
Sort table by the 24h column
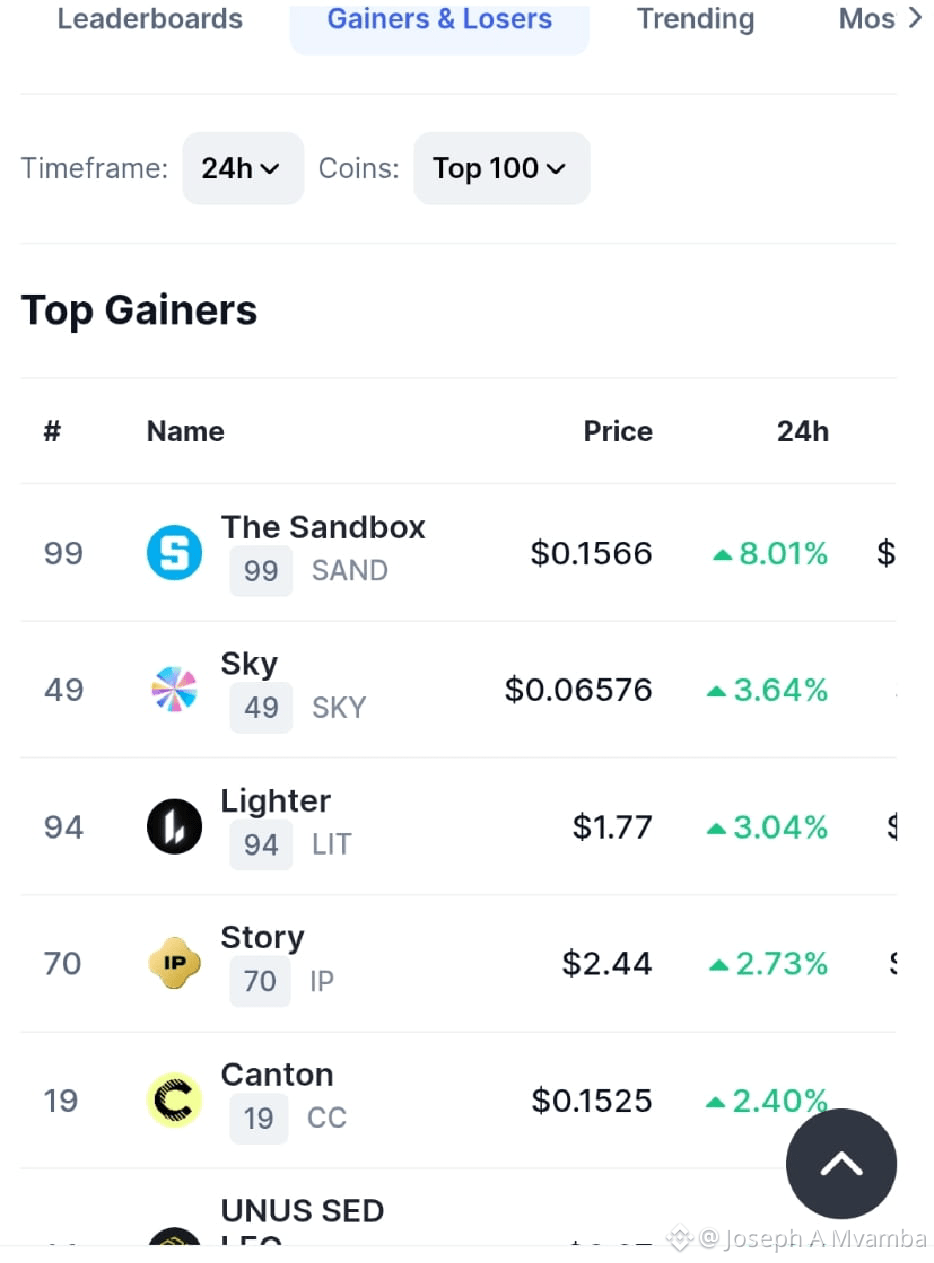pos(802,431)
